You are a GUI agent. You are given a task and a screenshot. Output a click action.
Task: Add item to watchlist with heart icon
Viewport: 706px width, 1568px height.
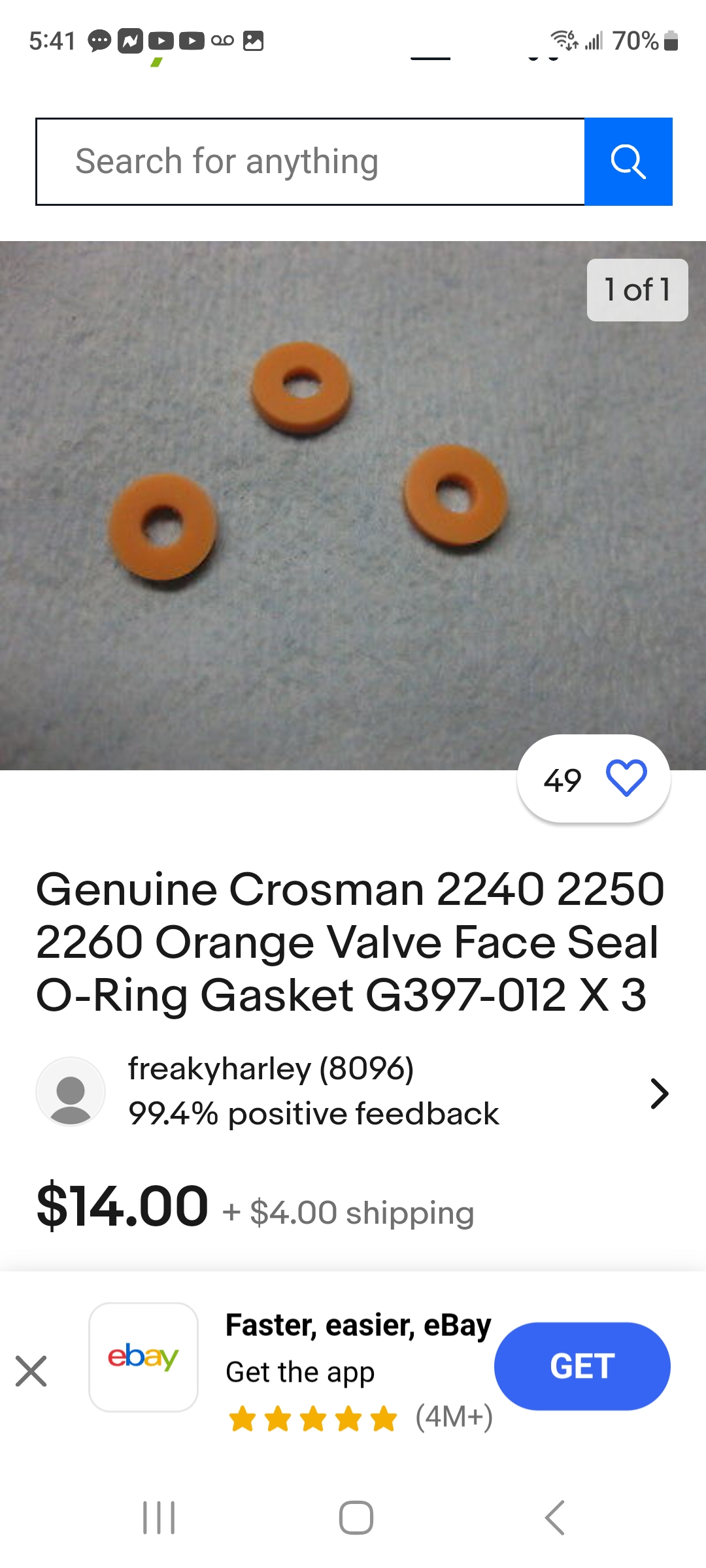[x=626, y=778]
